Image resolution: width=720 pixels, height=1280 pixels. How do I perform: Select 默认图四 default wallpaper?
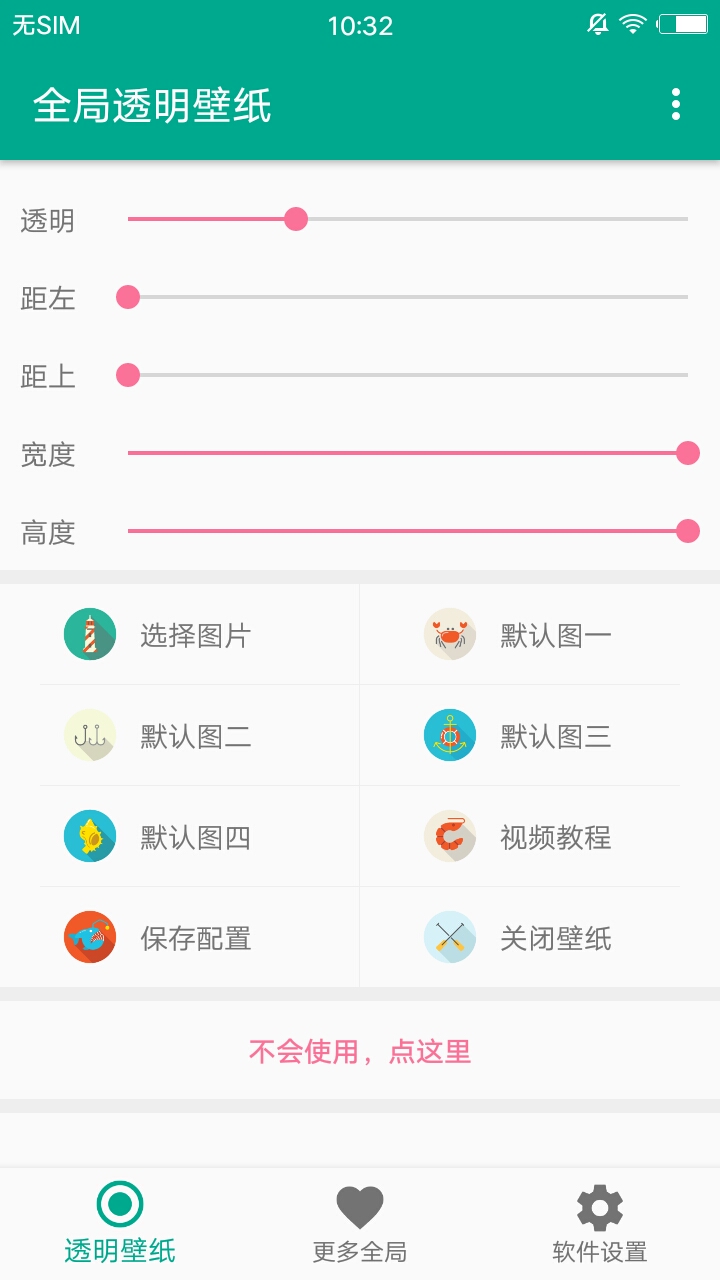coord(195,837)
